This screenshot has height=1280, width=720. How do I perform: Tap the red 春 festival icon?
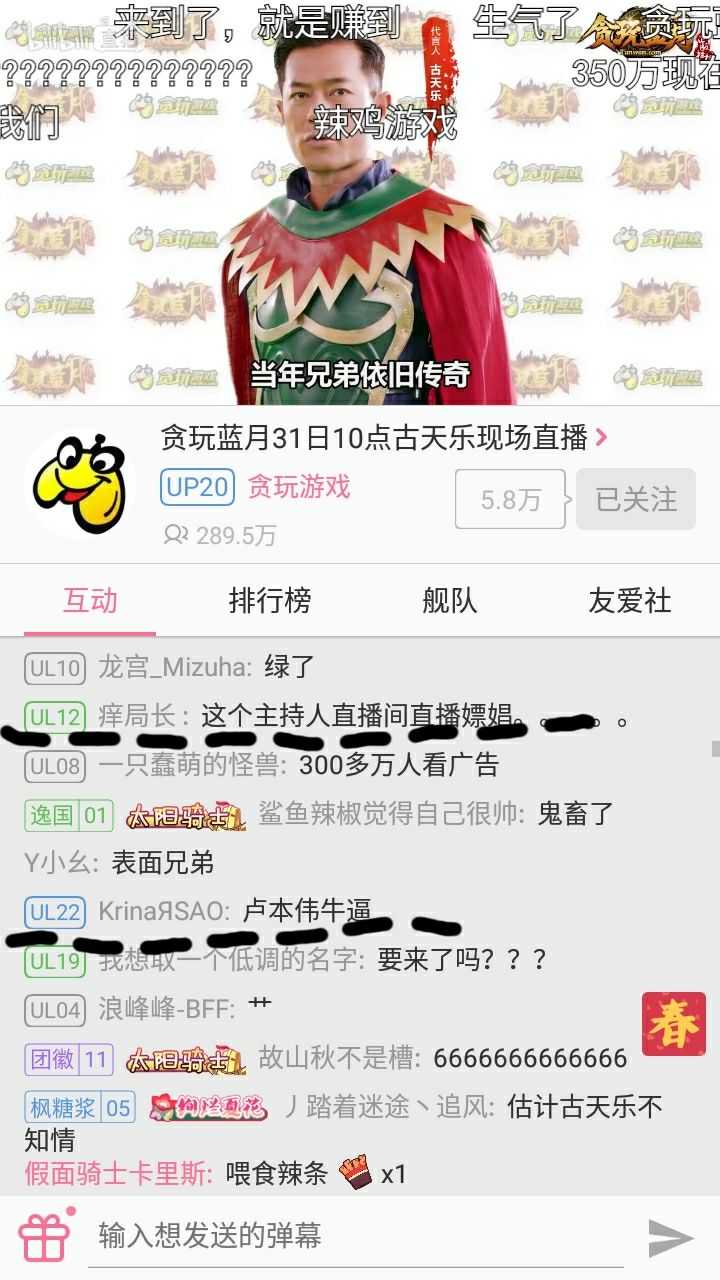click(674, 1024)
